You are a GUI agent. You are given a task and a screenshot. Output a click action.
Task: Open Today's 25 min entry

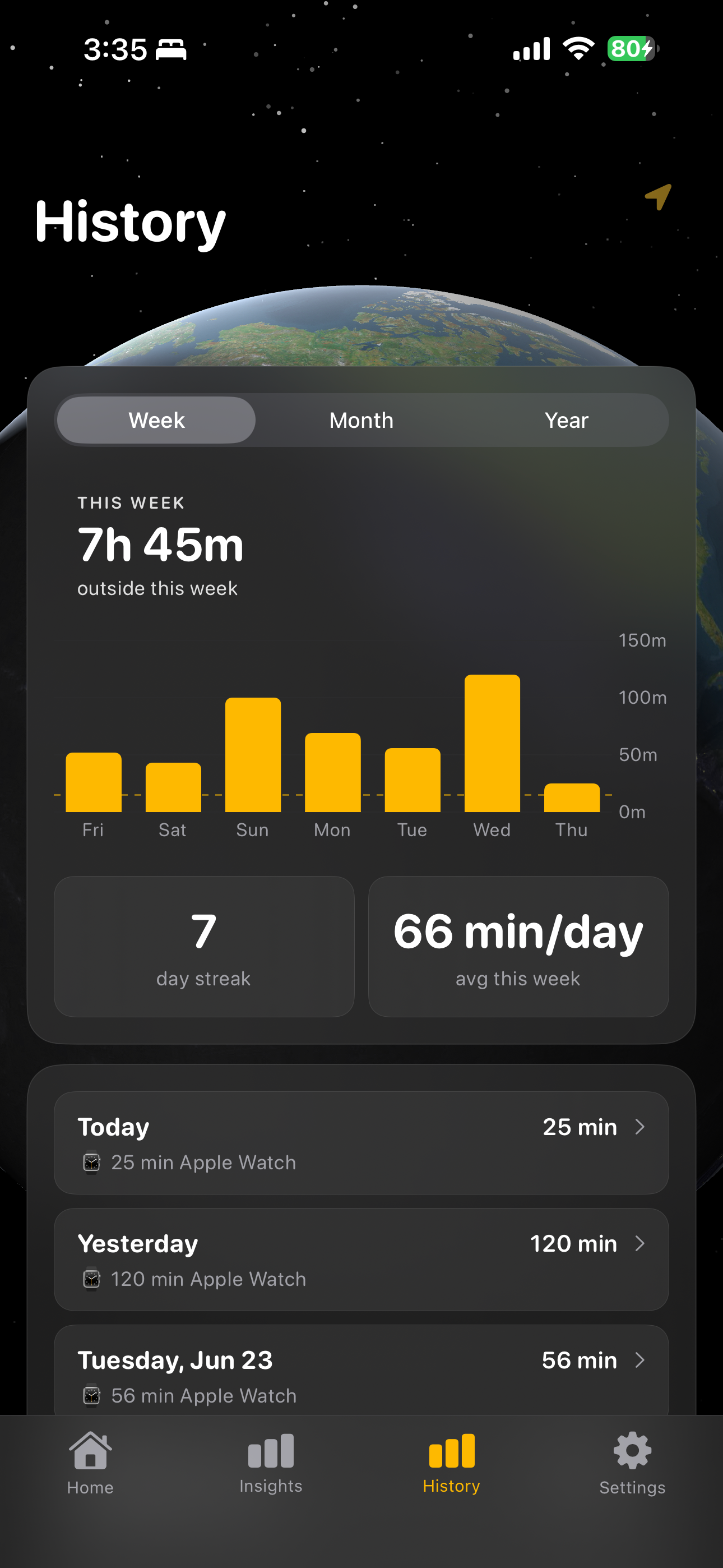pos(361,1142)
